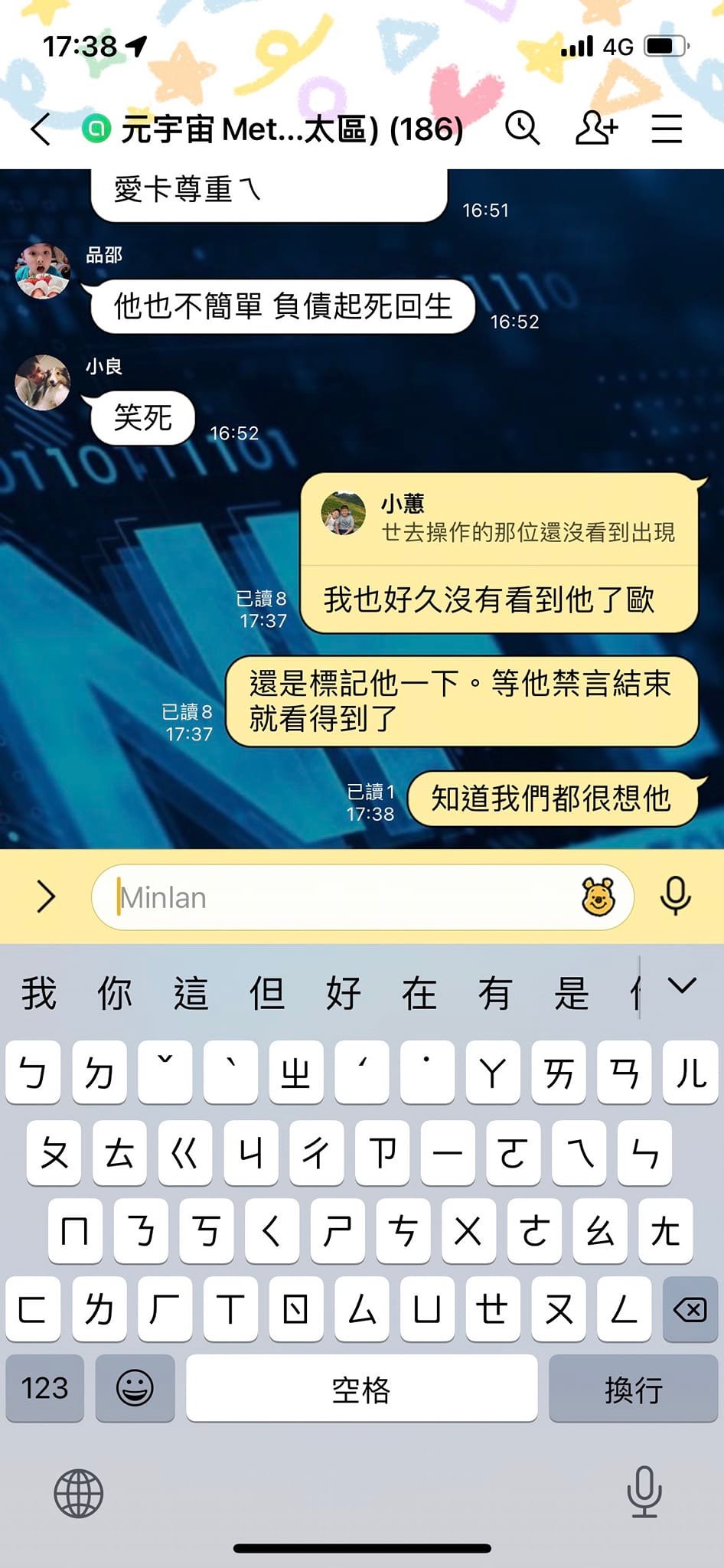Viewport: 724px width, 1568px height.
Task: Start keyboard dictation microphone
Action: [x=644, y=1491]
